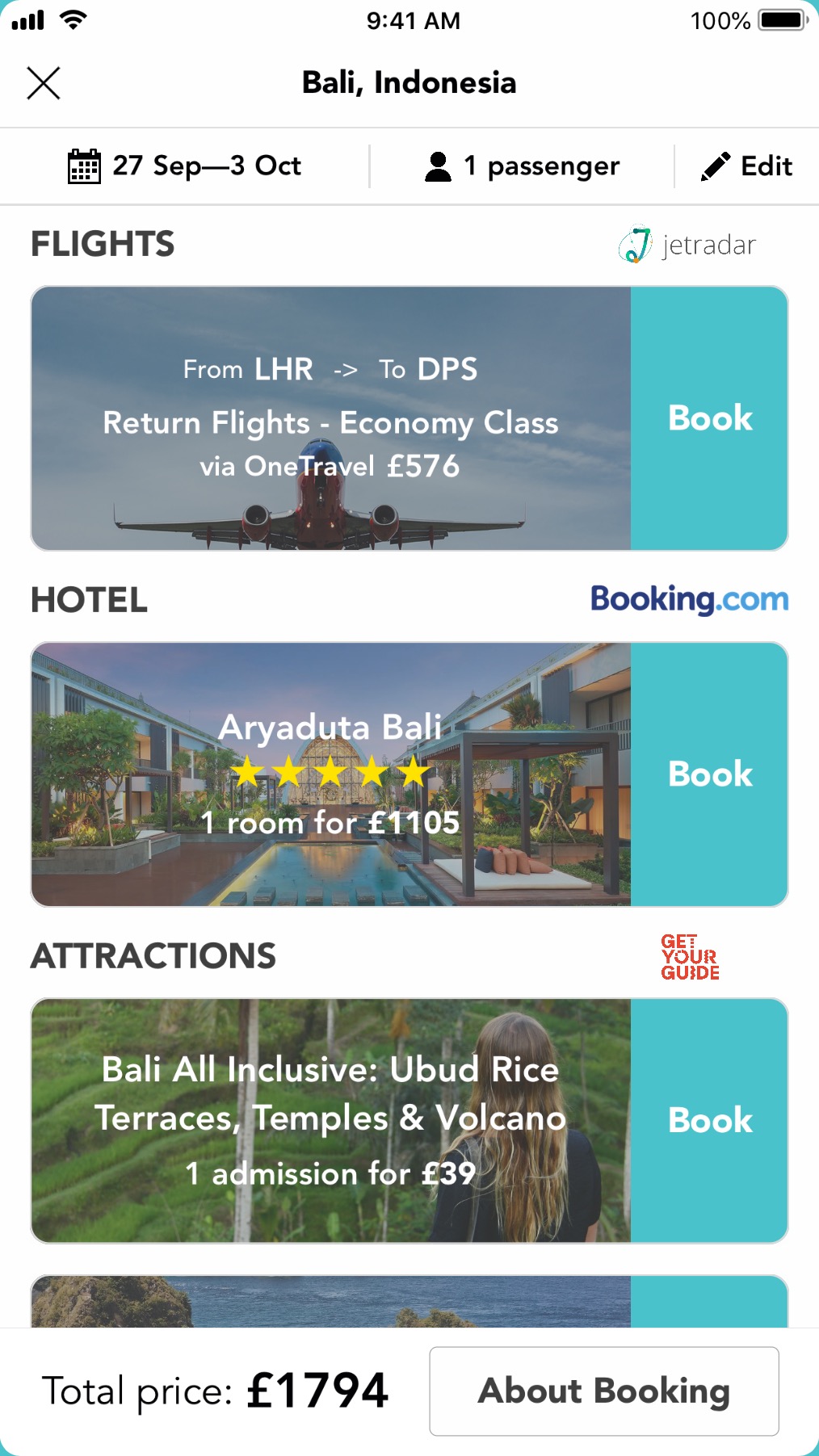Close the Bali, Indonesia trip screen

[x=44, y=83]
